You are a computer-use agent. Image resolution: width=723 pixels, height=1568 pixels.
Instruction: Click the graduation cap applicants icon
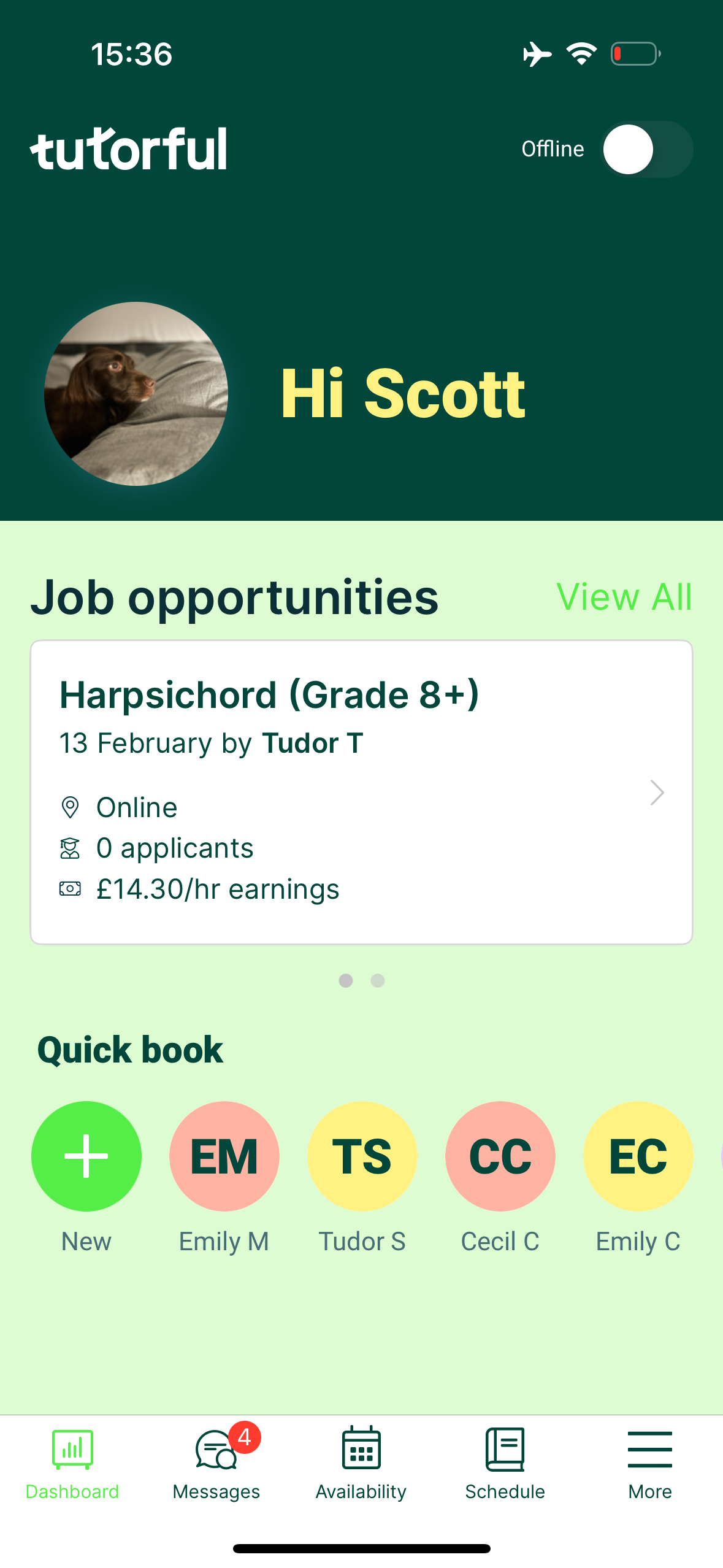[70, 848]
